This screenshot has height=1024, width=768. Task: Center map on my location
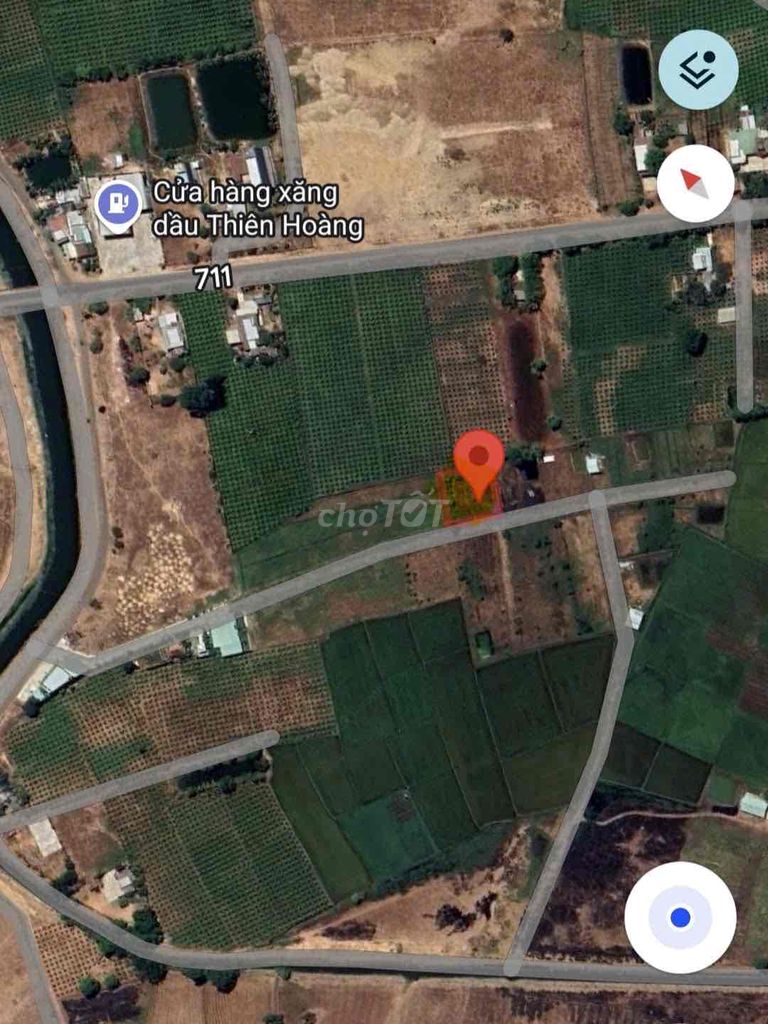pyautogui.click(x=680, y=917)
